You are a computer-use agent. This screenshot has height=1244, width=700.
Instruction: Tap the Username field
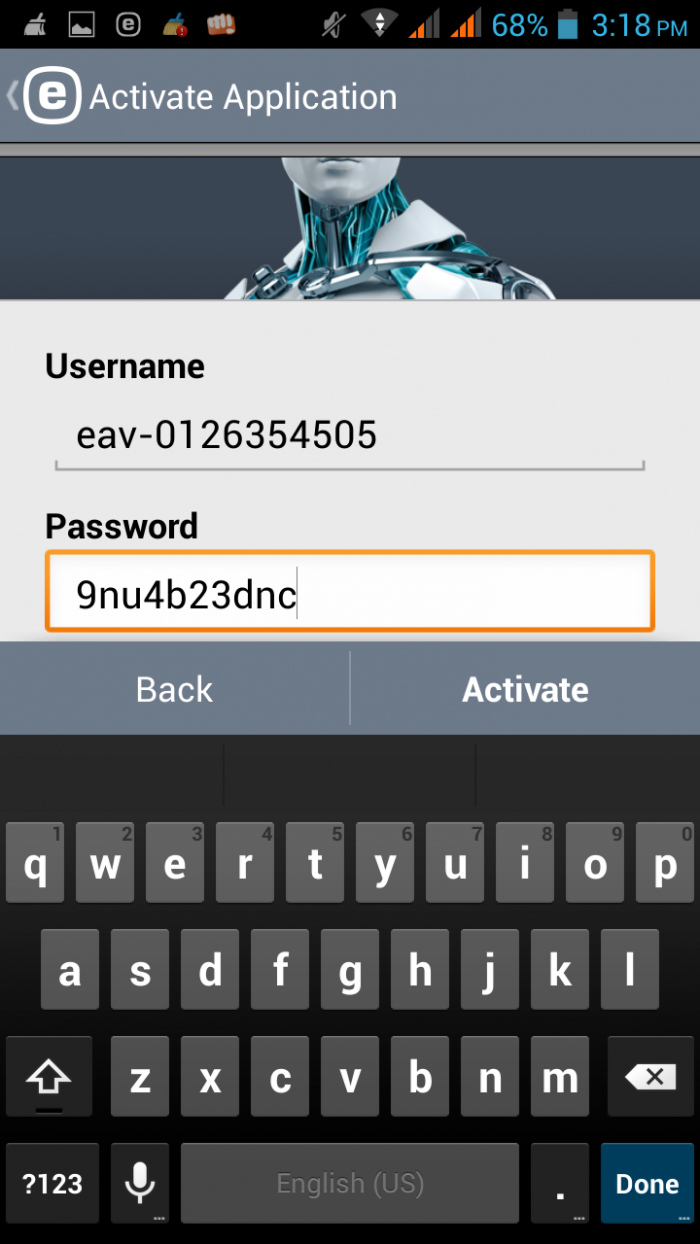(349, 436)
